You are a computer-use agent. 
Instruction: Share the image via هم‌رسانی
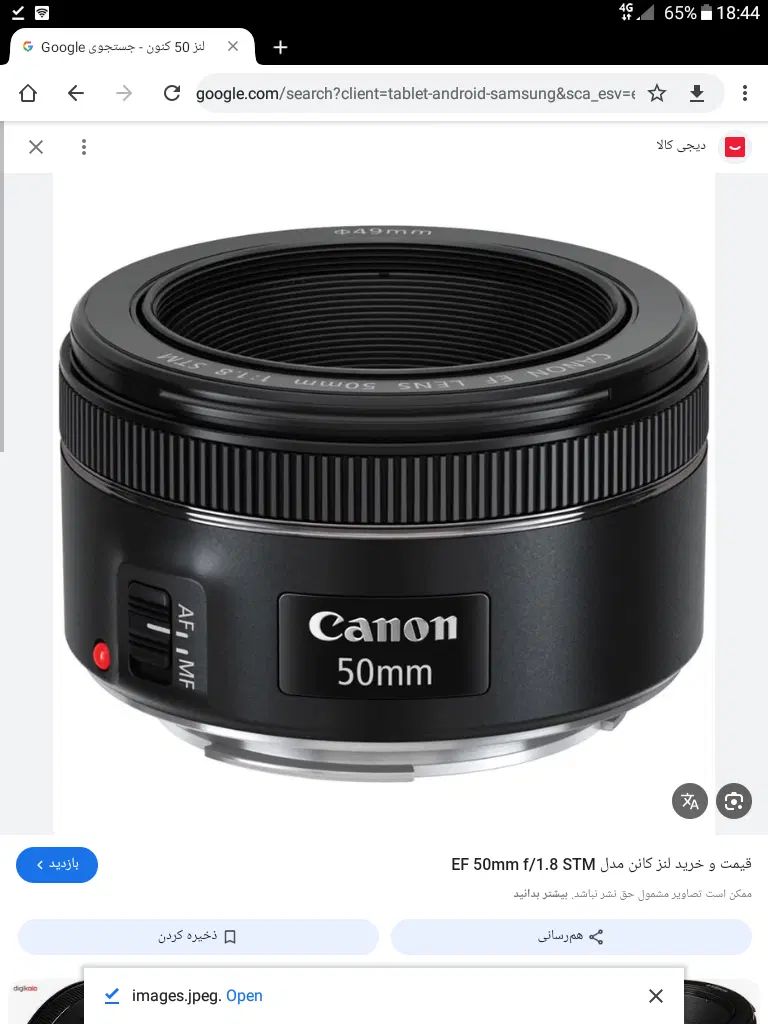571,937
